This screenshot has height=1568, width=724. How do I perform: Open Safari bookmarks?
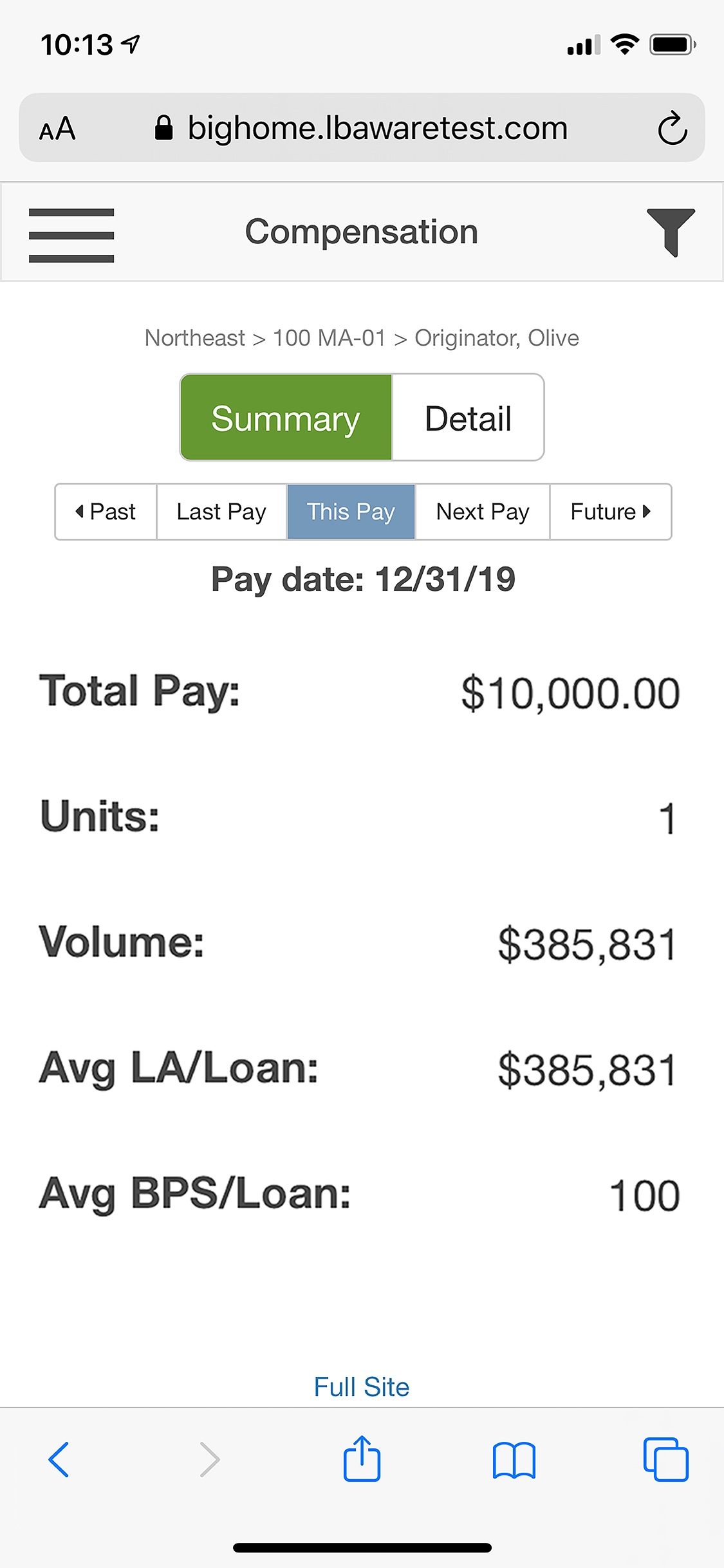tap(514, 1459)
